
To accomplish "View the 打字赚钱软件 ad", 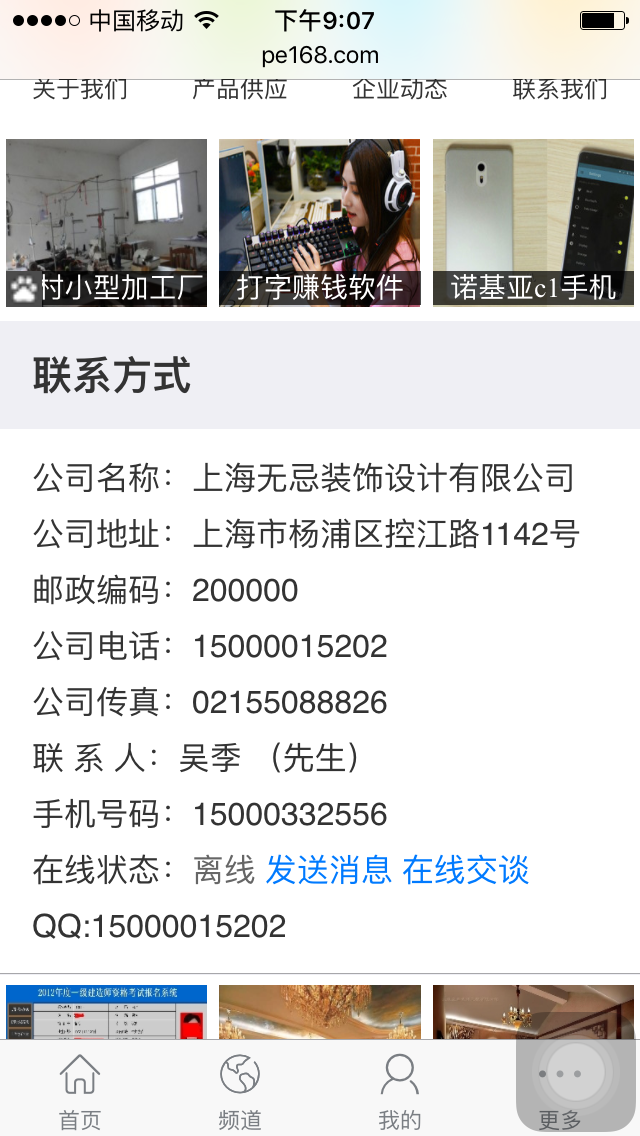I will (x=319, y=223).
